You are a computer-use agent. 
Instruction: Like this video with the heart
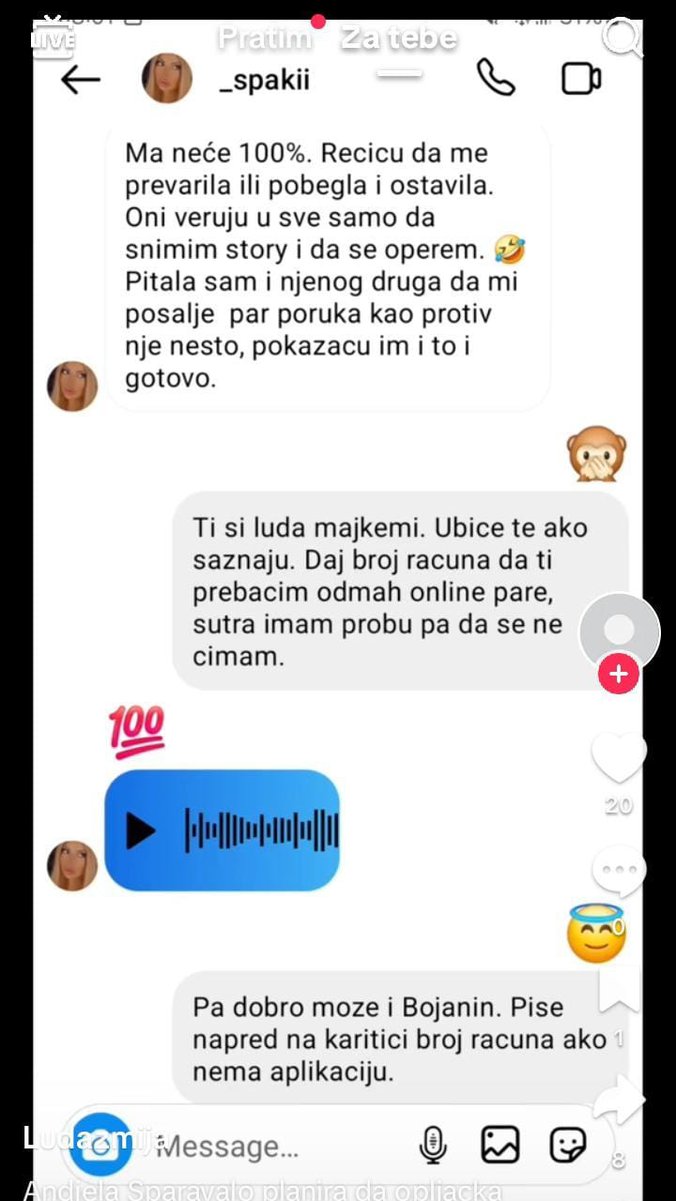[619, 758]
